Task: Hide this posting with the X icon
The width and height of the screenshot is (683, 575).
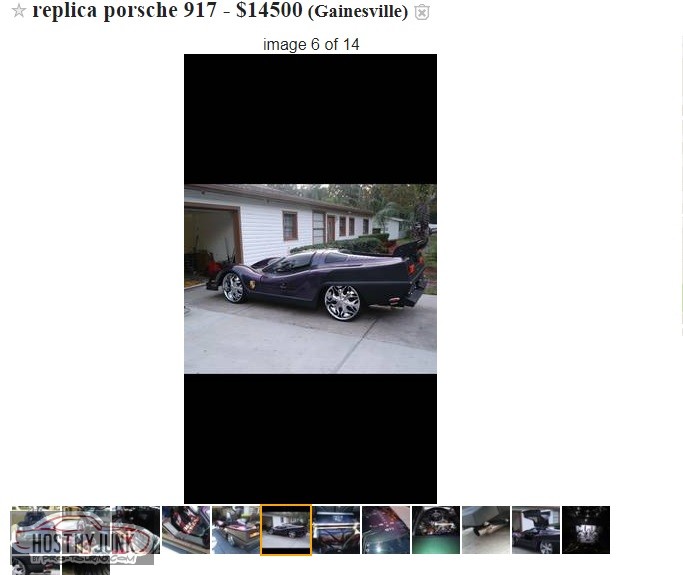Action: click(x=422, y=13)
